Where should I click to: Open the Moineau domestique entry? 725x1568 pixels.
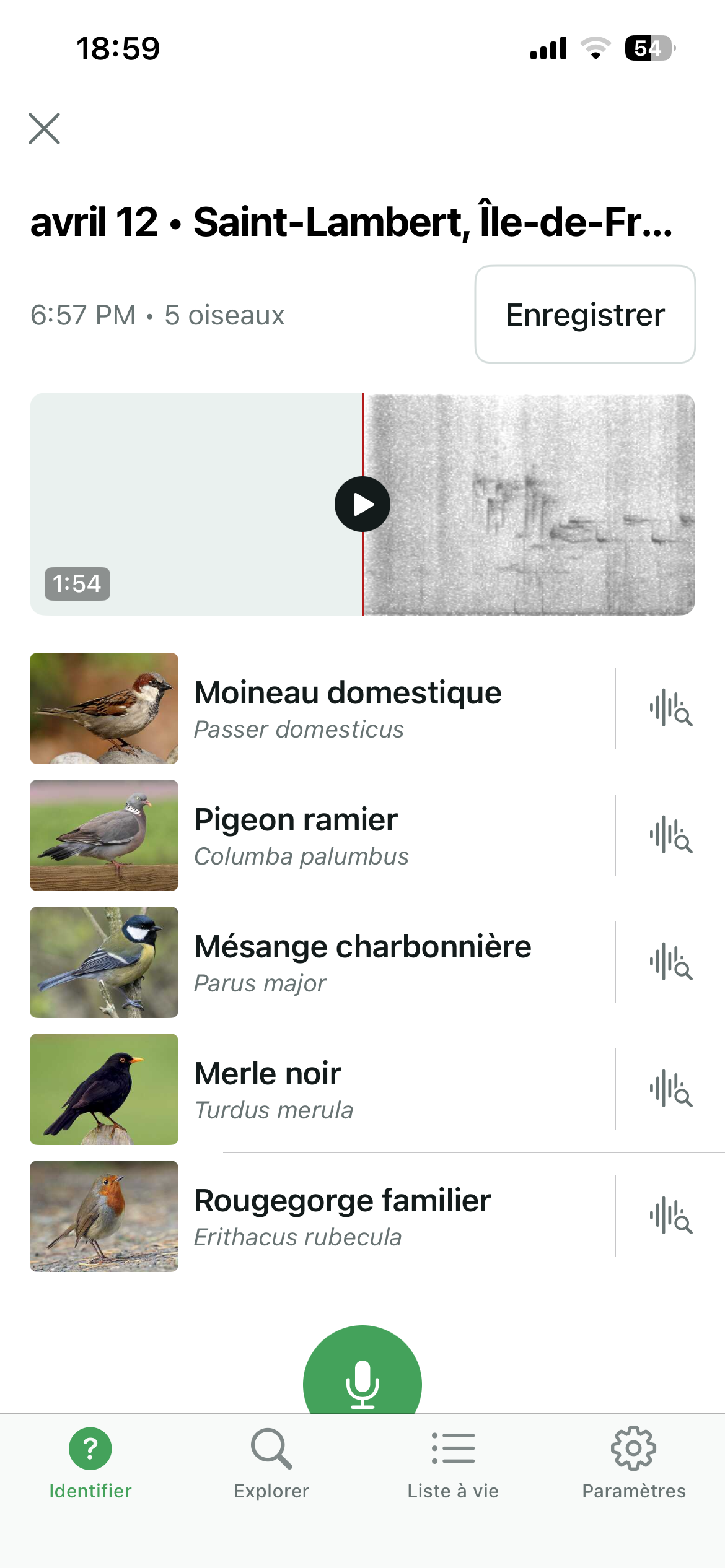[x=347, y=708]
